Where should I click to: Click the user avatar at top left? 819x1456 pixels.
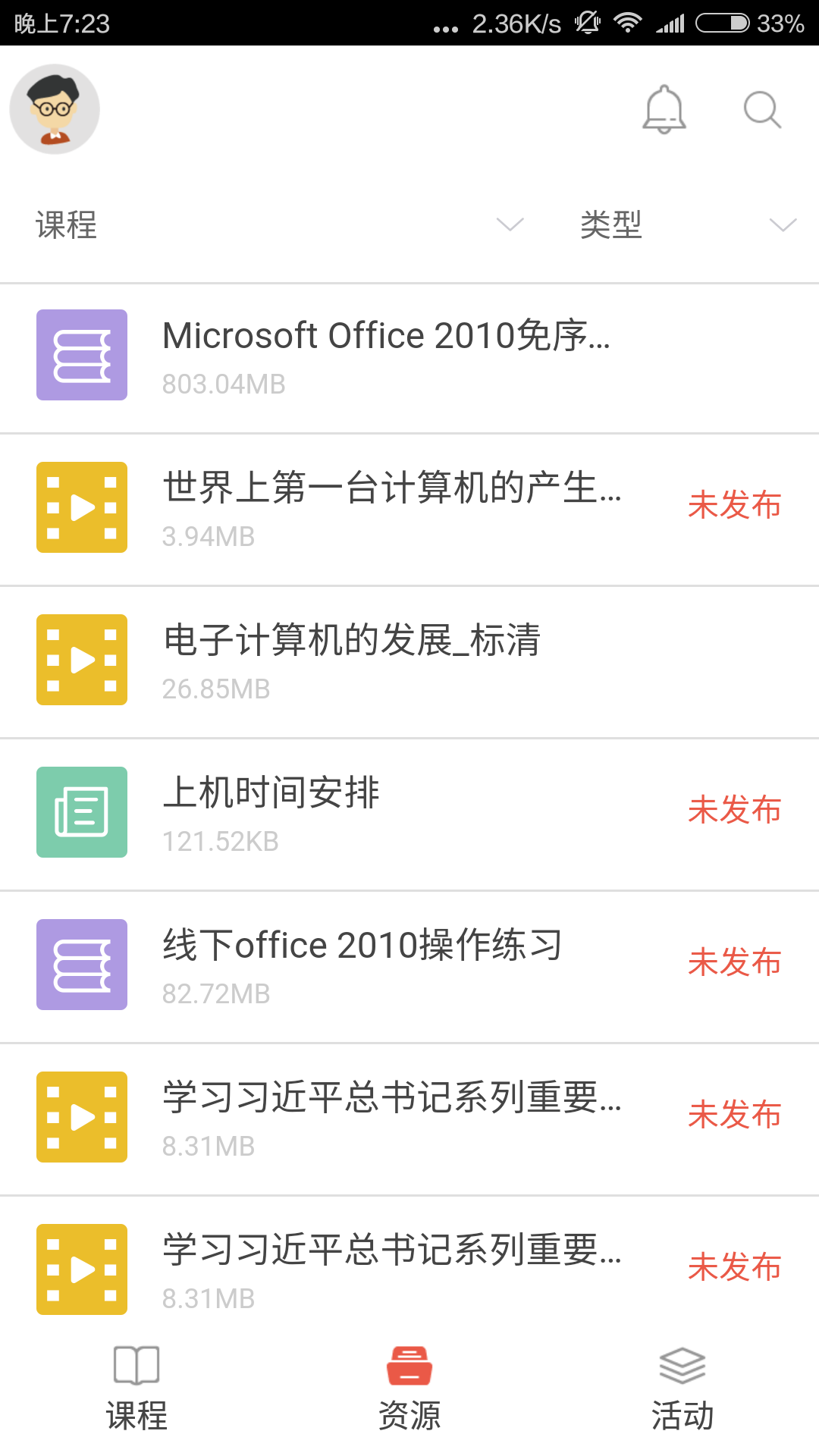coord(54,108)
